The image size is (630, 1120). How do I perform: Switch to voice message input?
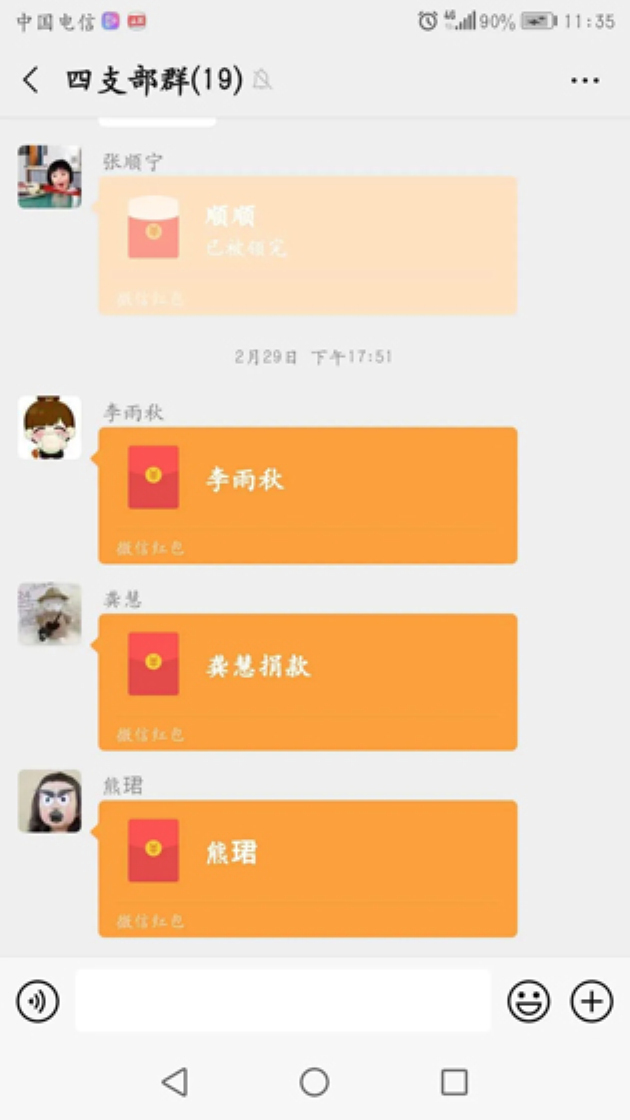pyautogui.click(x=38, y=1001)
